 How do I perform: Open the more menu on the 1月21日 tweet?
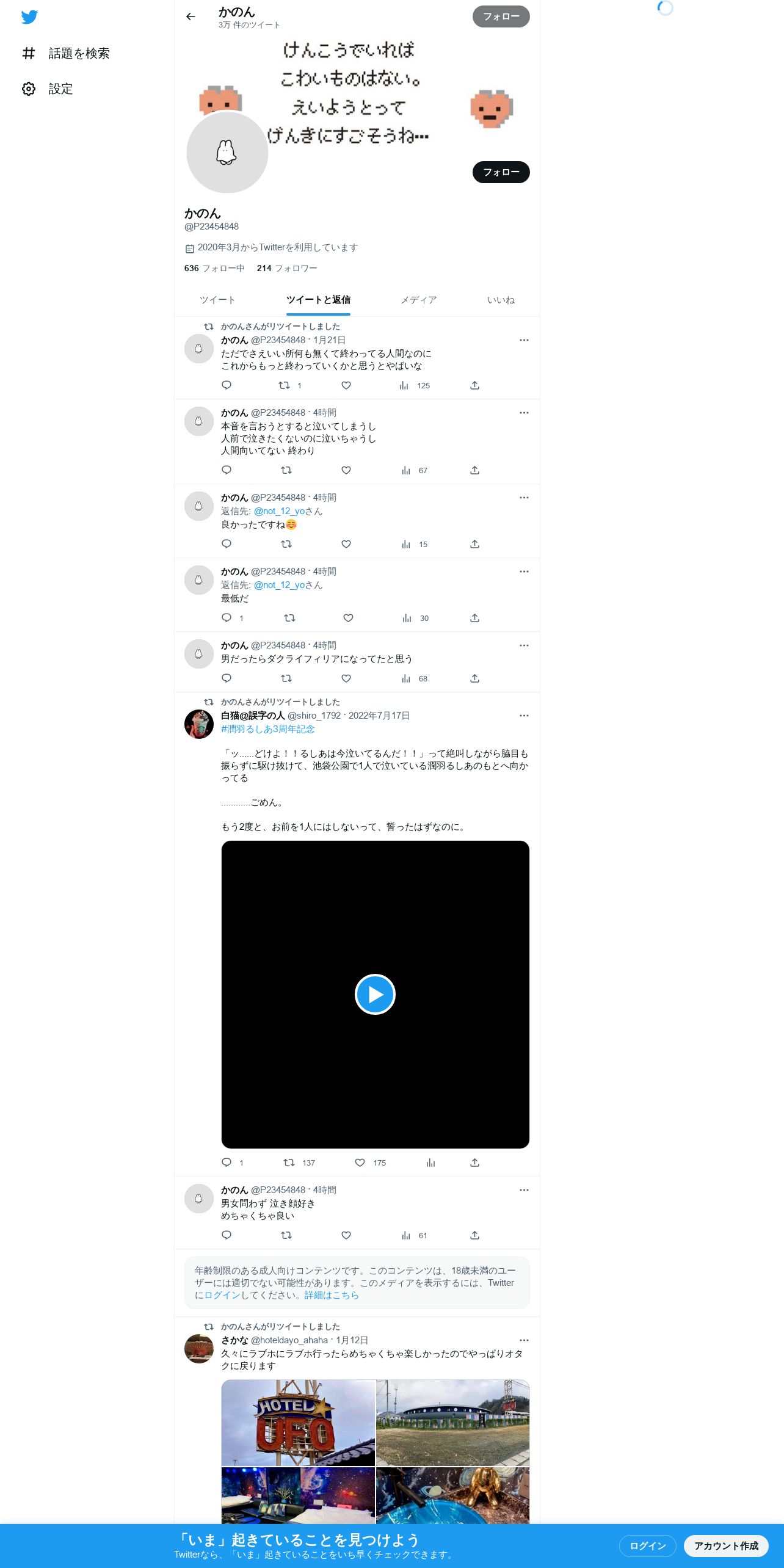524,340
